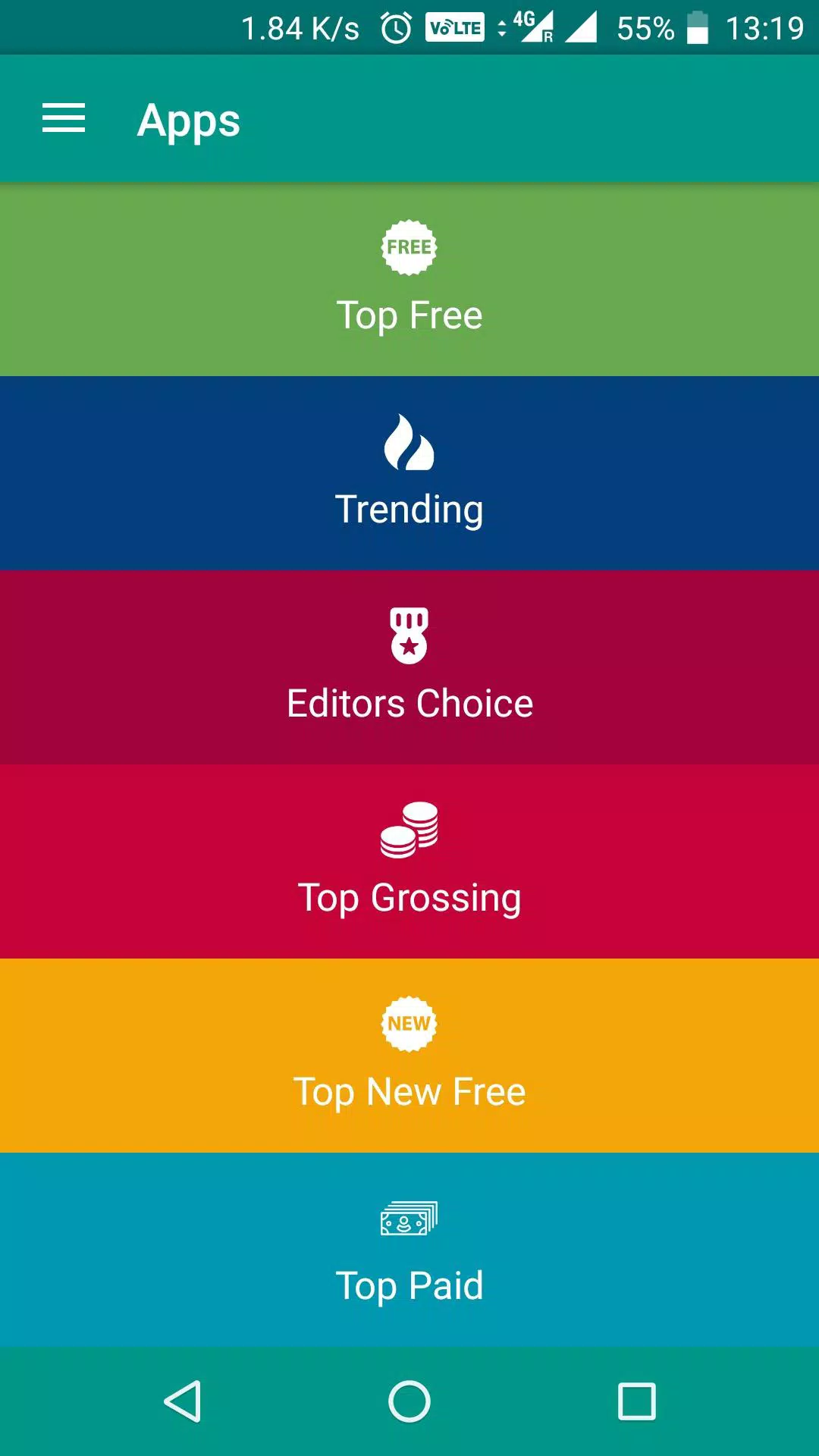The width and height of the screenshot is (819, 1456).
Task: Open the Top Free category
Action: (409, 279)
